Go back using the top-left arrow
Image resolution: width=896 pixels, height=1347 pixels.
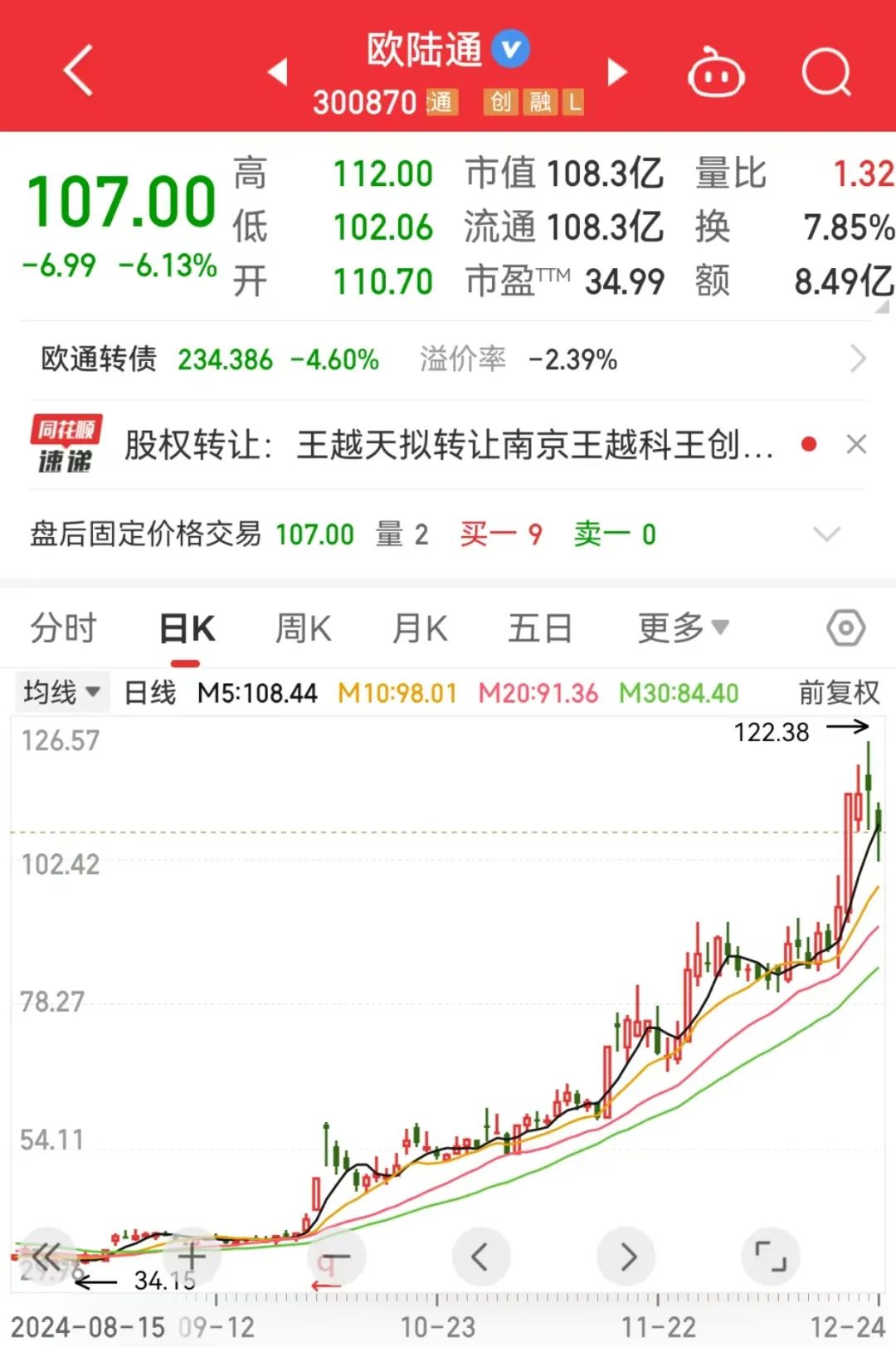(79, 71)
